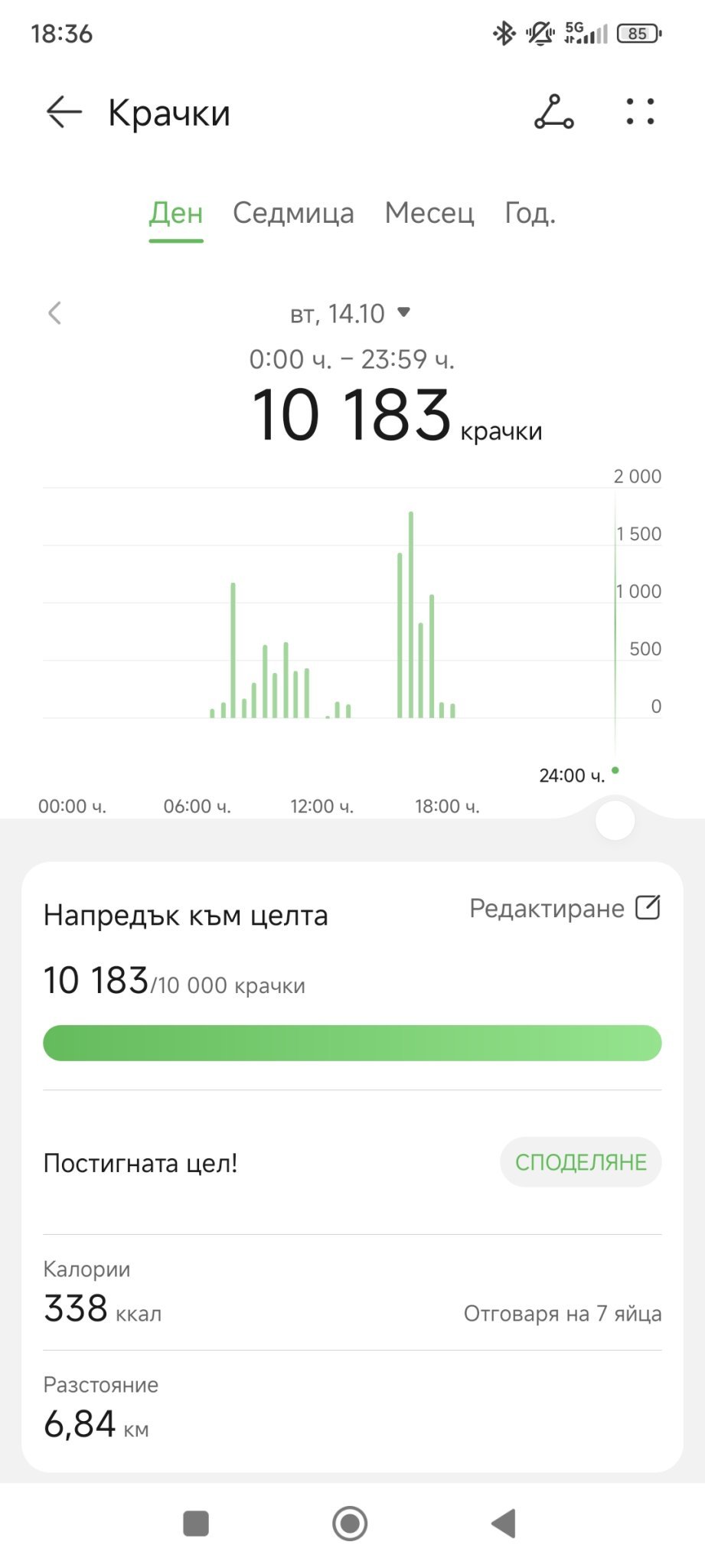Select the Ден tab
Image resolution: width=705 pixels, height=1568 pixels.
click(176, 214)
